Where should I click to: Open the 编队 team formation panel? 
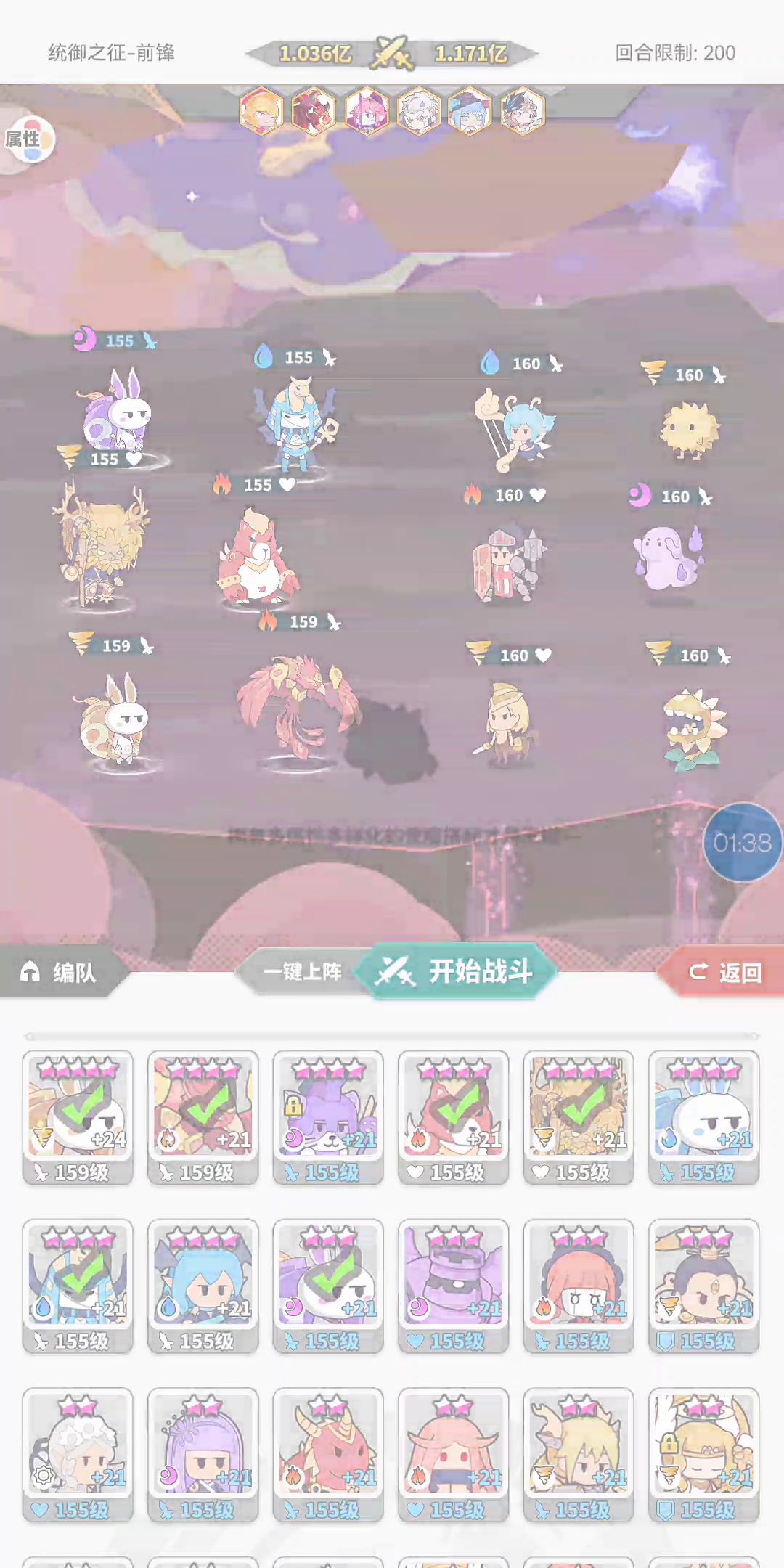click(x=62, y=972)
